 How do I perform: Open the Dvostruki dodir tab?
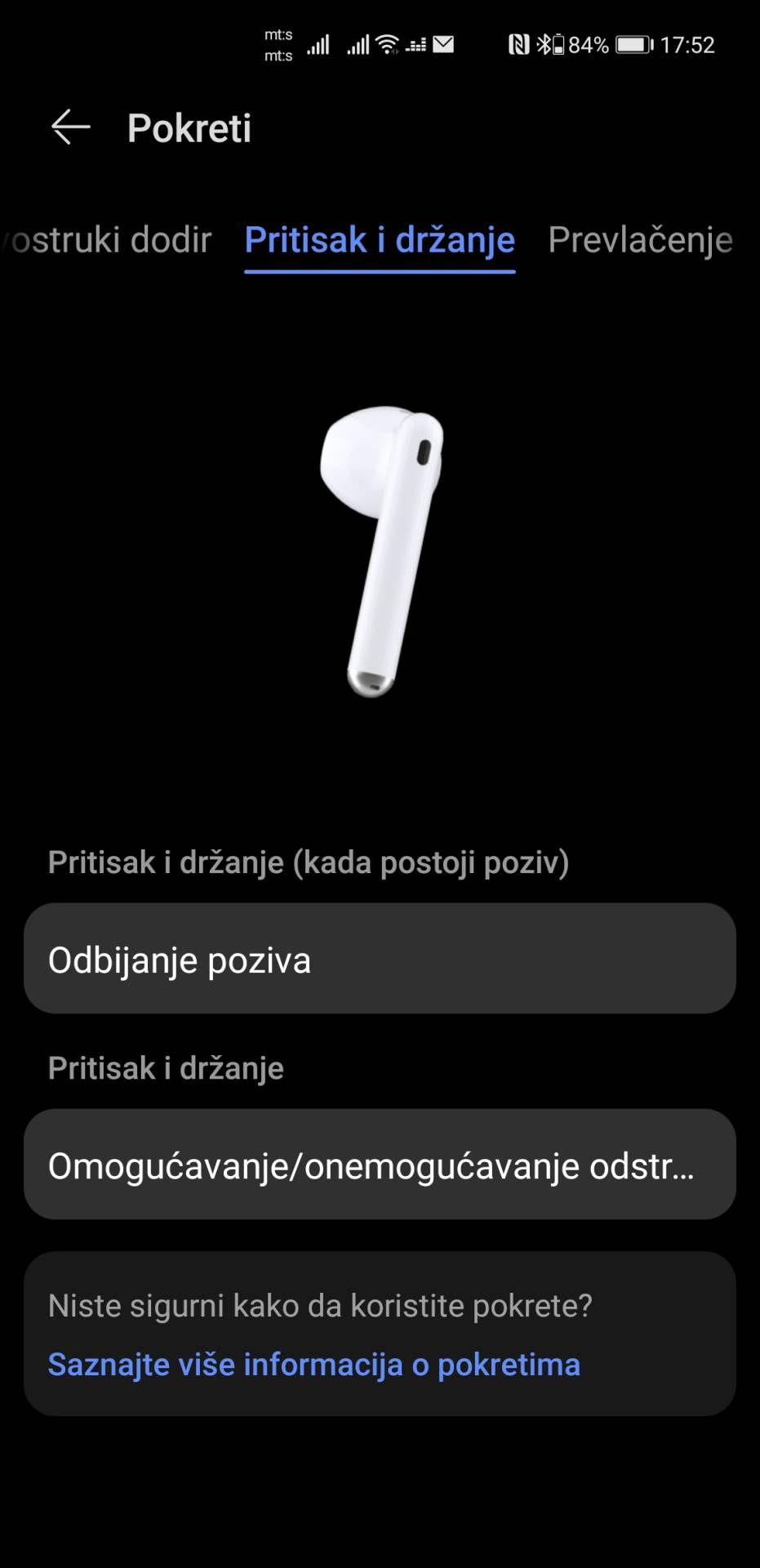point(106,239)
